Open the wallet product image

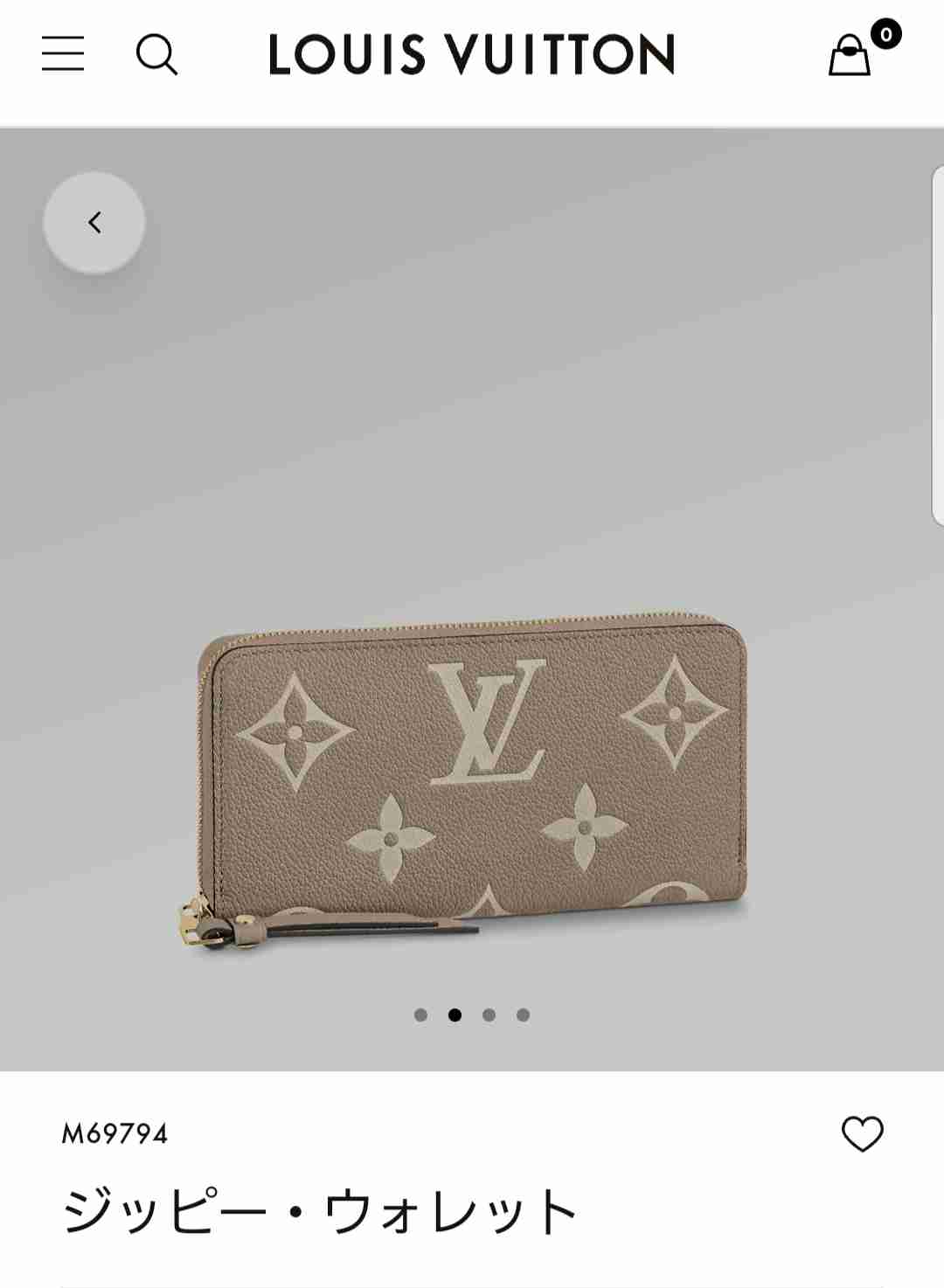click(x=472, y=778)
